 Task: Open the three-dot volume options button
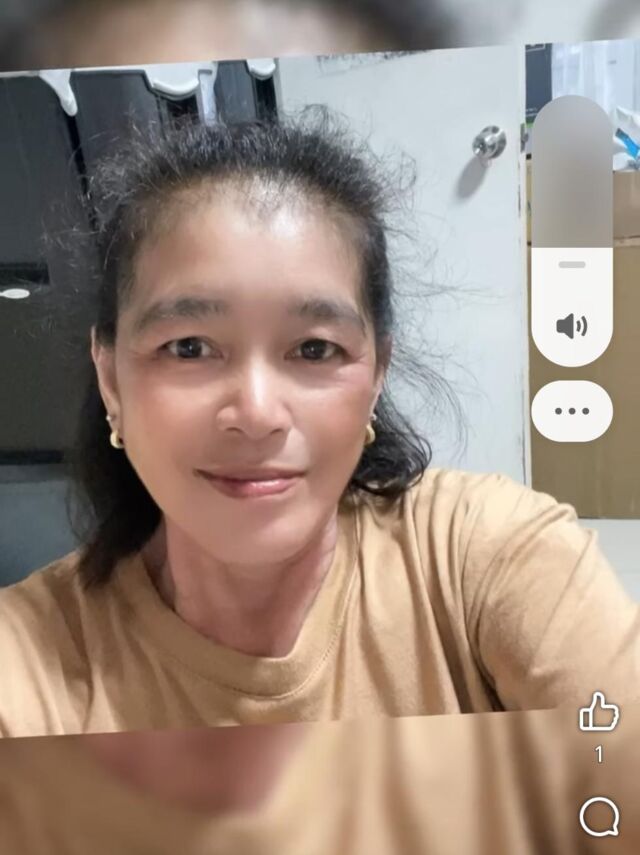pyautogui.click(x=572, y=411)
